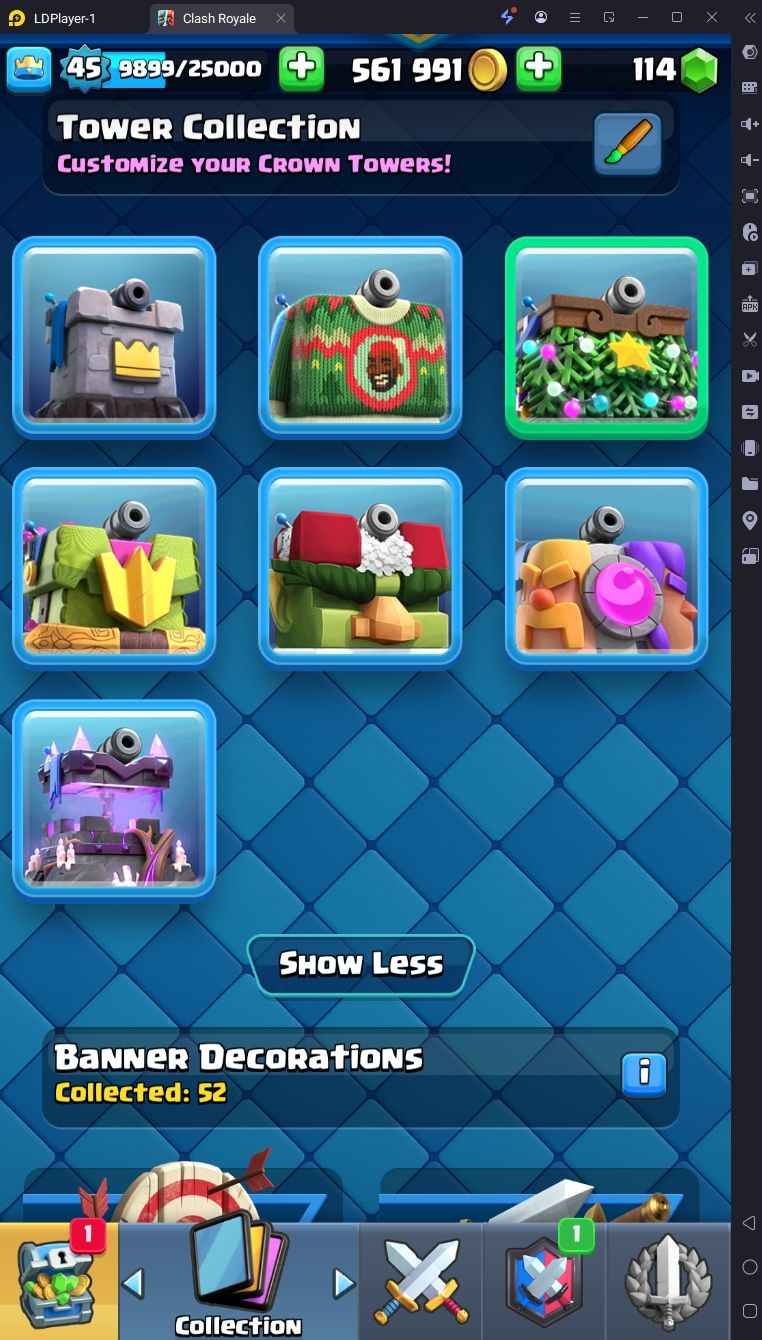Select the default gray crown tower skin
Image resolution: width=762 pixels, height=1340 pixels.
tap(114, 337)
